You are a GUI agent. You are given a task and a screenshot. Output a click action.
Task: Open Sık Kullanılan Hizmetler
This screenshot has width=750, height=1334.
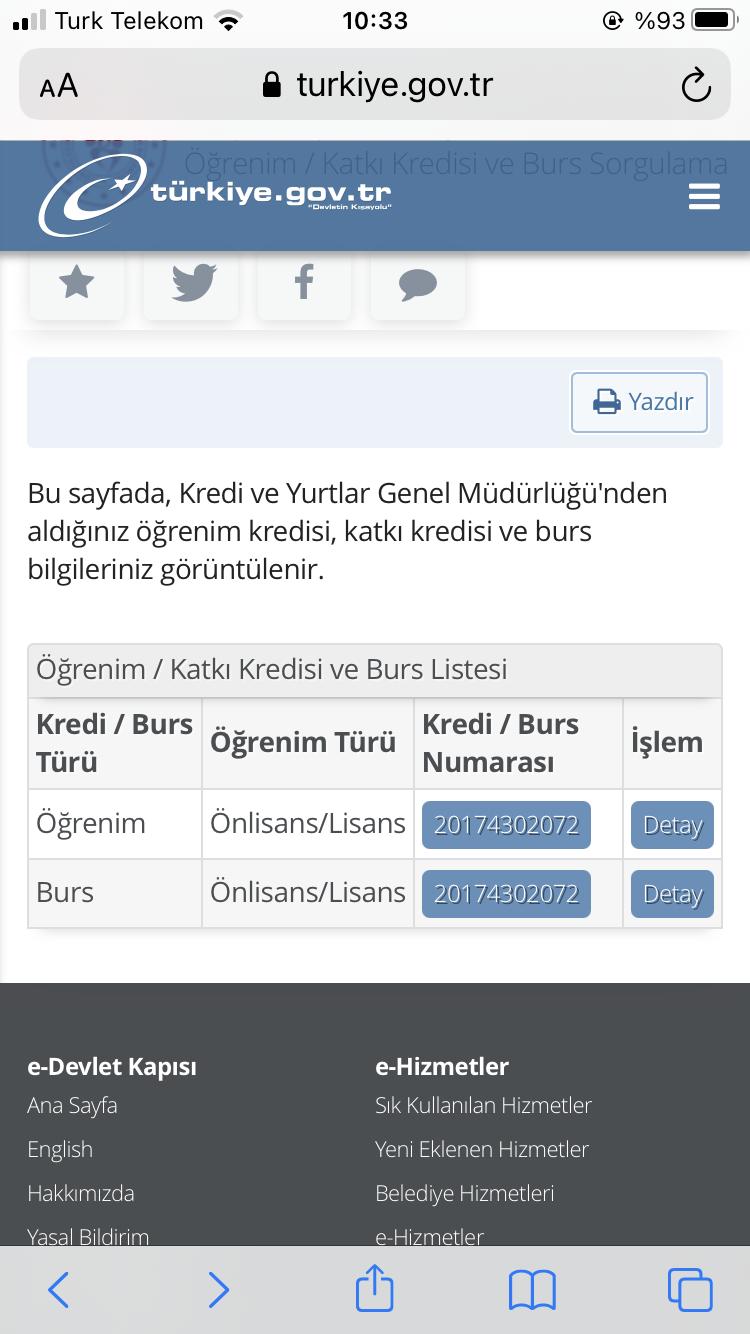coord(483,1105)
